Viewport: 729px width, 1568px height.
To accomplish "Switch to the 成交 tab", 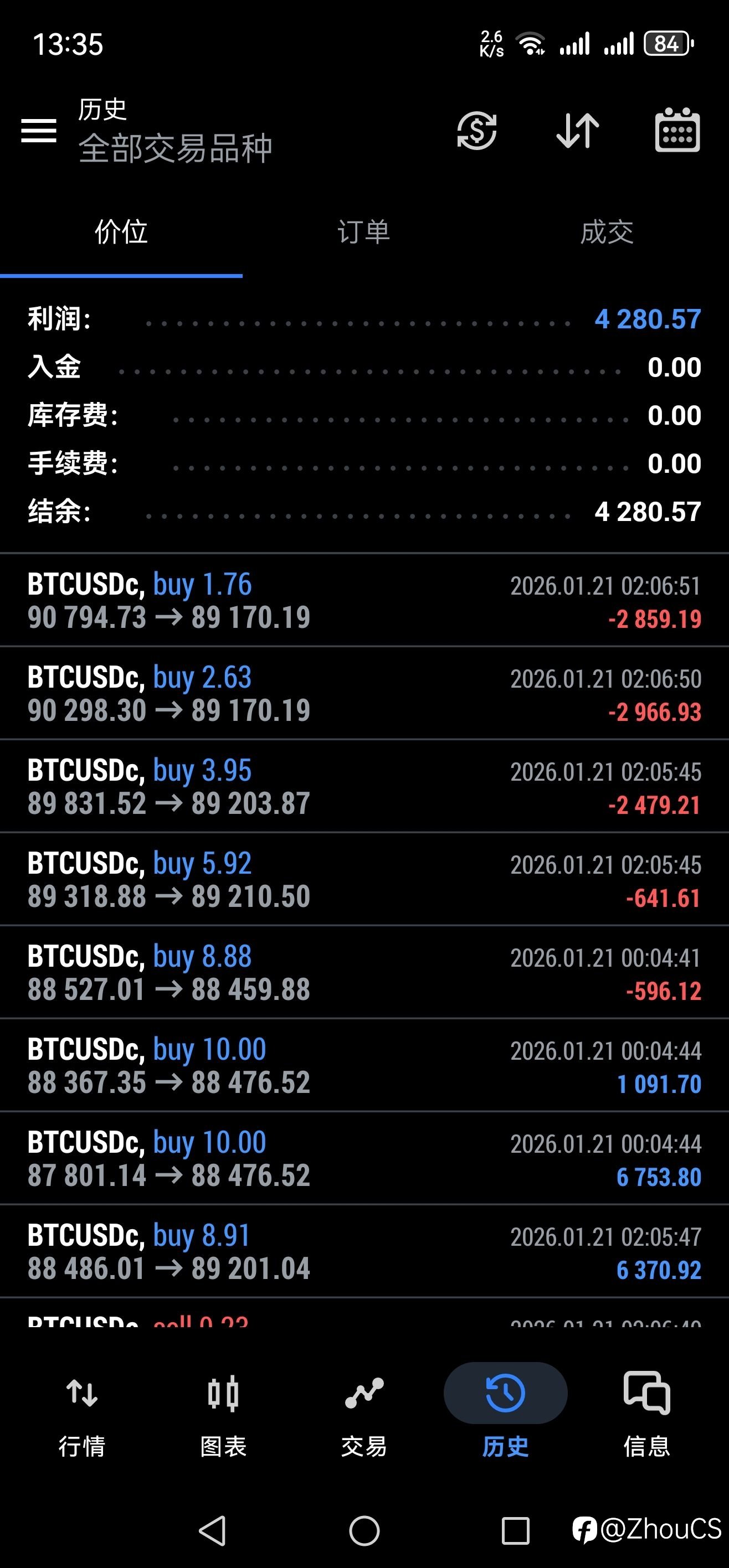I will tap(607, 233).
